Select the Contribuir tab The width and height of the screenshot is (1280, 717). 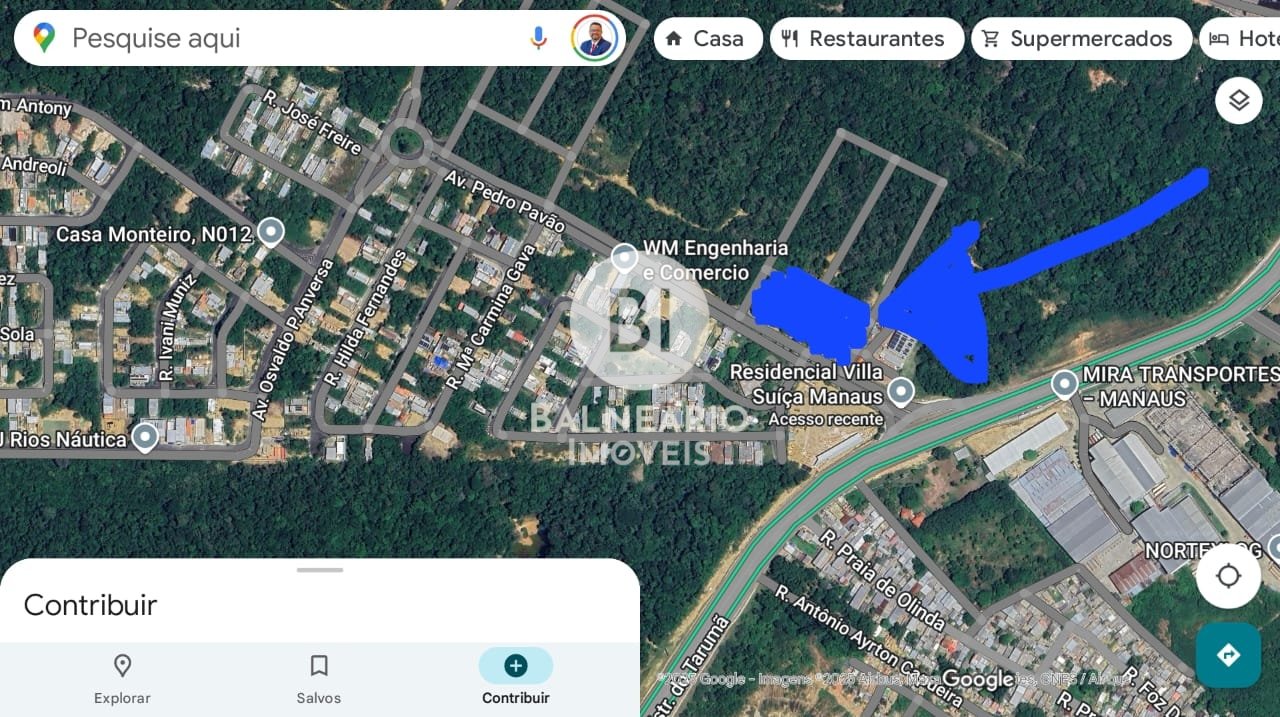(515, 679)
